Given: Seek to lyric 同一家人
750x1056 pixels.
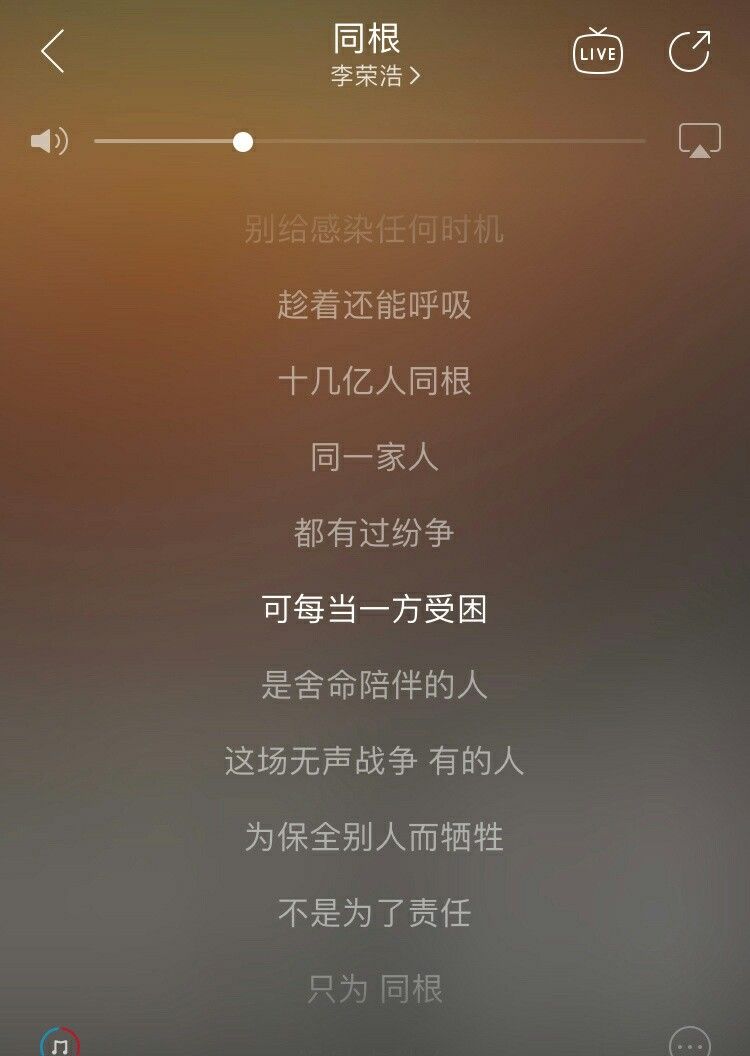Looking at the screenshot, I should [375, 457].
